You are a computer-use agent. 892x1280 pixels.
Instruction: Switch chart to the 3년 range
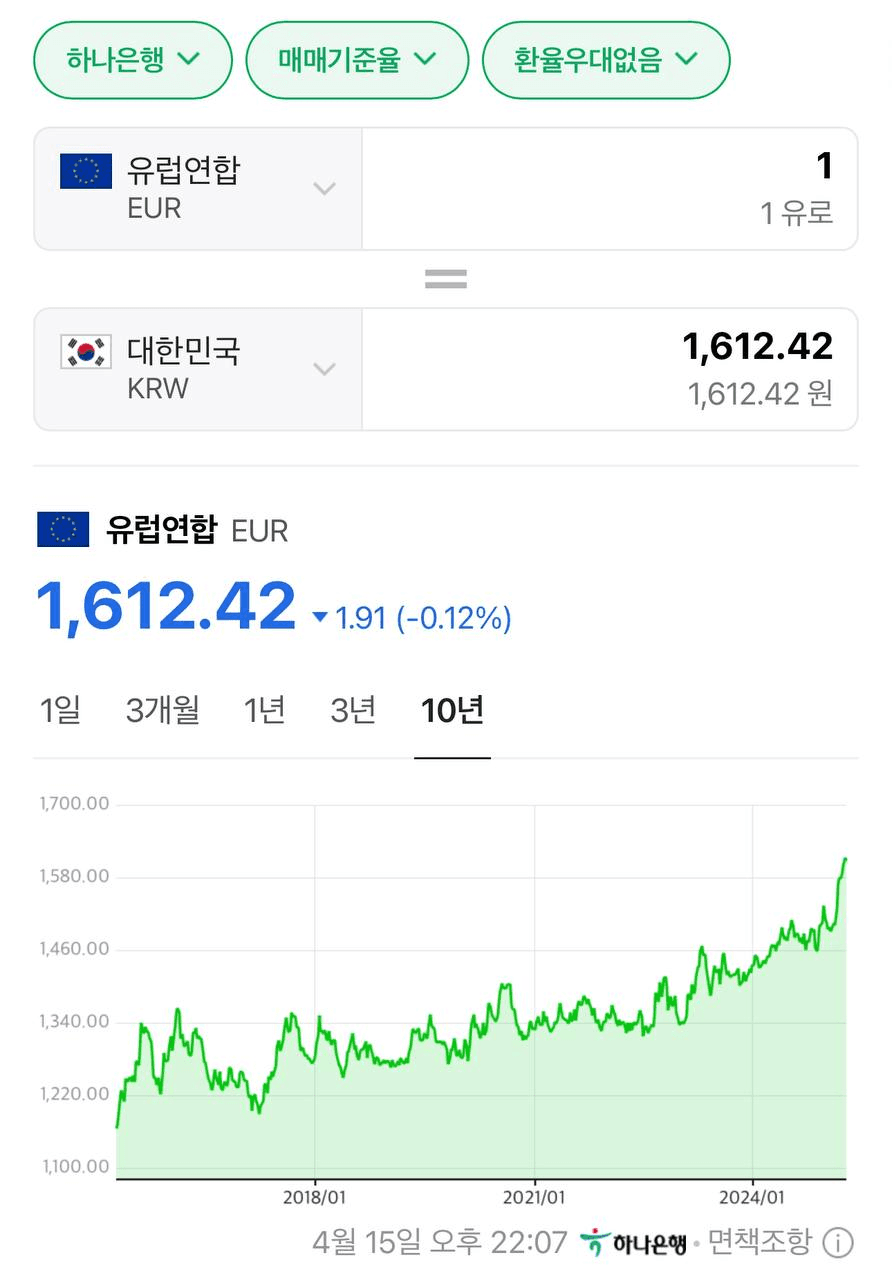click(353, 710)
